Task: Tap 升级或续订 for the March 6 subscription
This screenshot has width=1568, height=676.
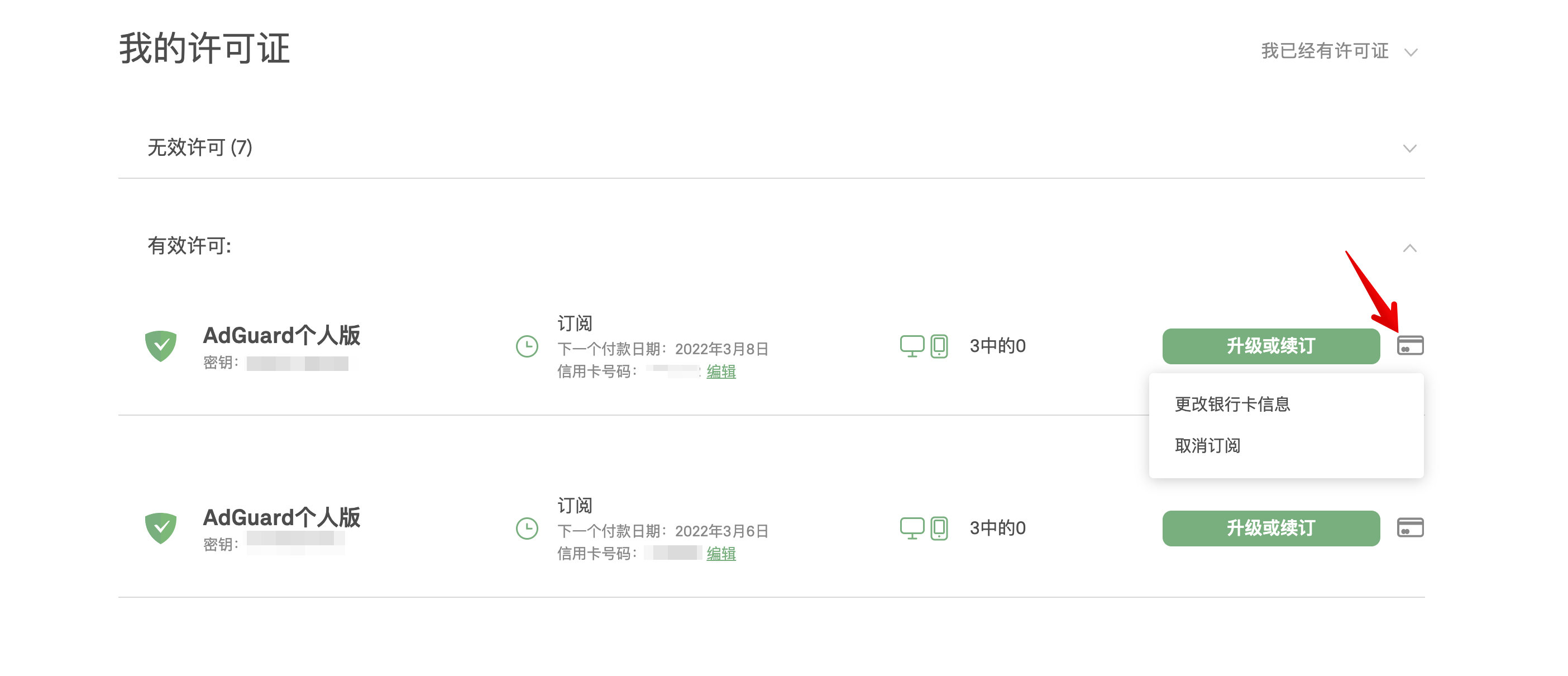Action: pos(1270,528)
